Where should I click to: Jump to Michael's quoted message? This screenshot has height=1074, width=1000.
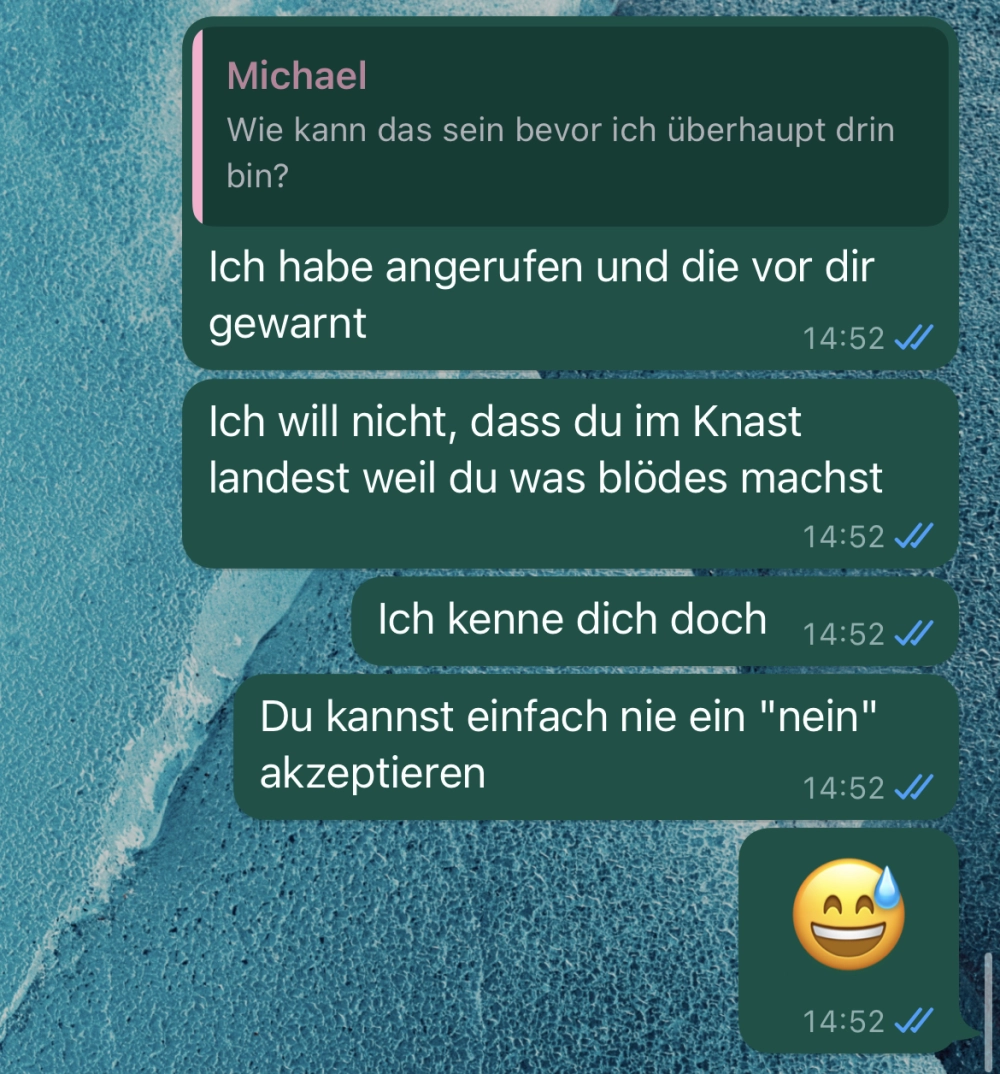coord(570,128)
